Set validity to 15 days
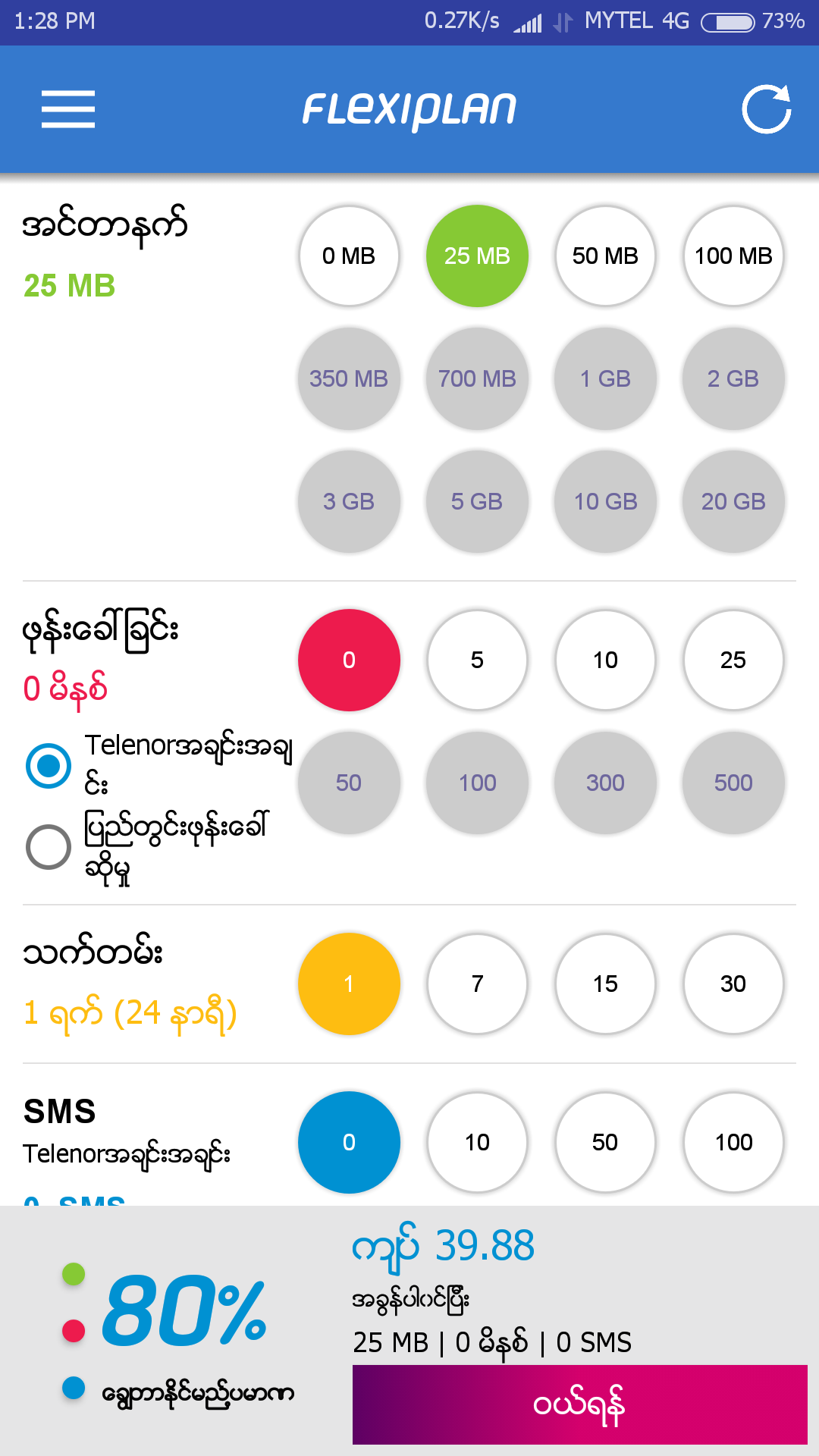The image size is (819, 1456). pyautogui.click(x=605, y=984)
